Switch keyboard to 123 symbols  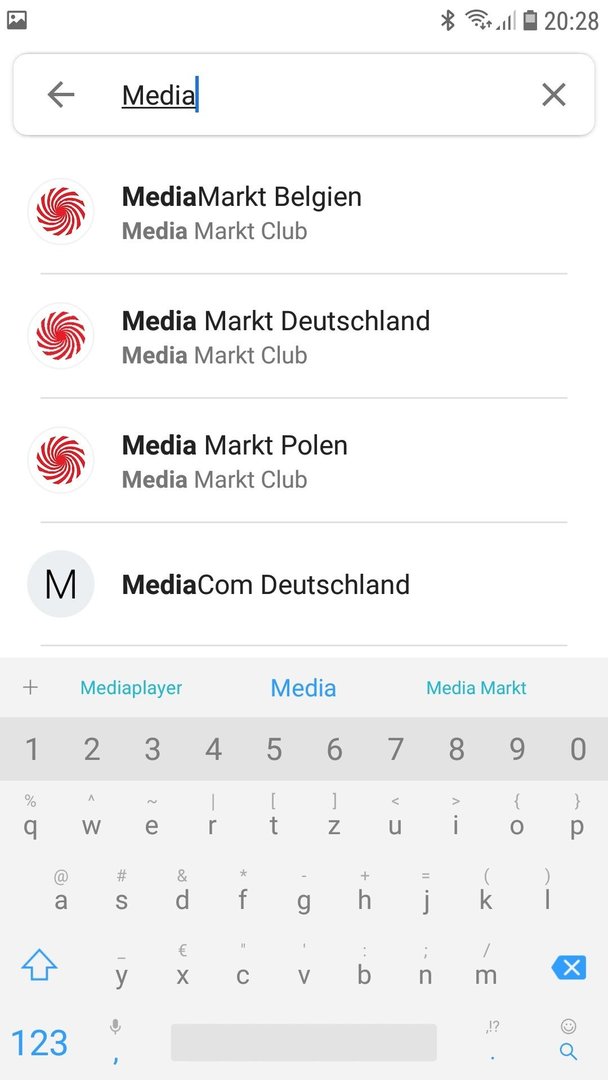[x=40, y=1043]
